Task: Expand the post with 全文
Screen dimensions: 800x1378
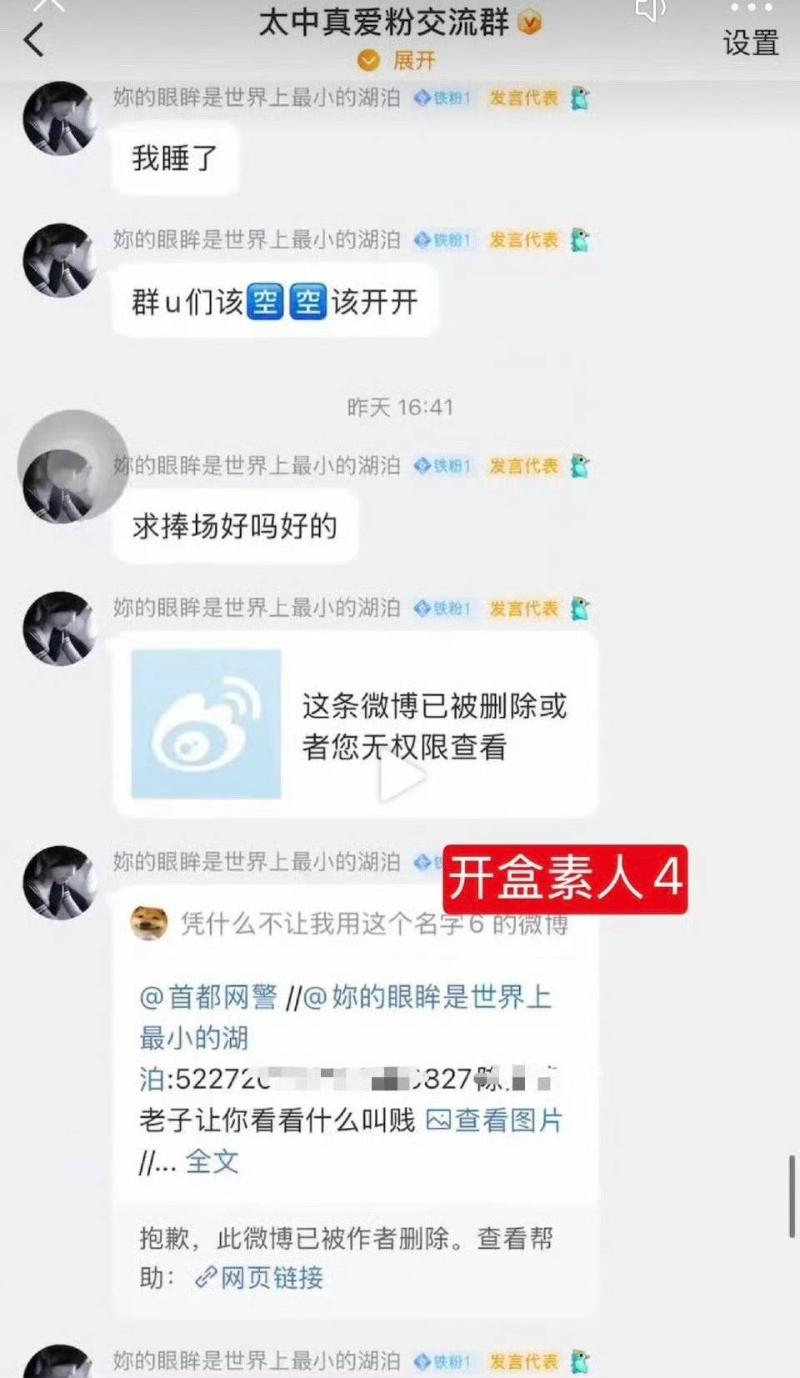Action: (x=212, y=1161)
